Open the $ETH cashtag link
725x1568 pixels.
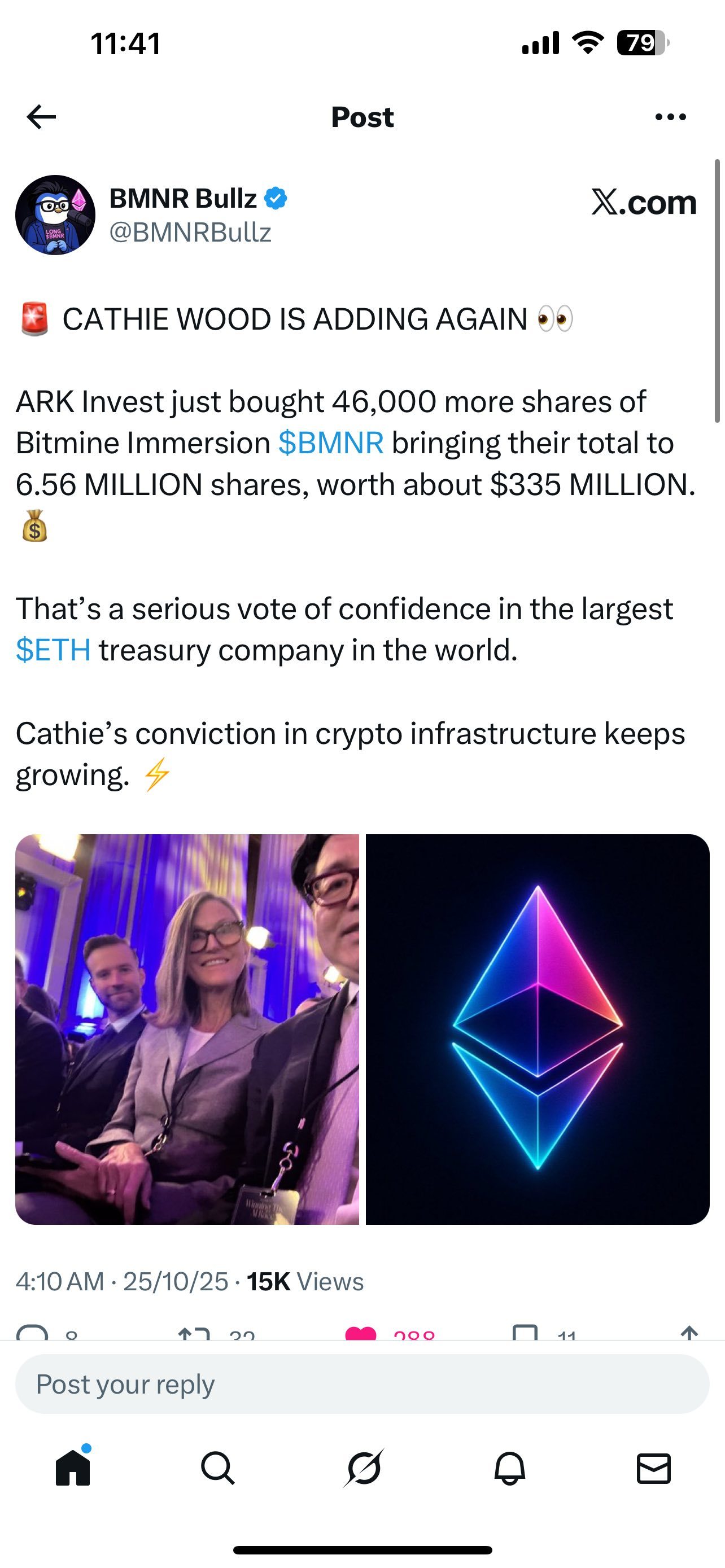pyautogui.click(x=54, y=650)
